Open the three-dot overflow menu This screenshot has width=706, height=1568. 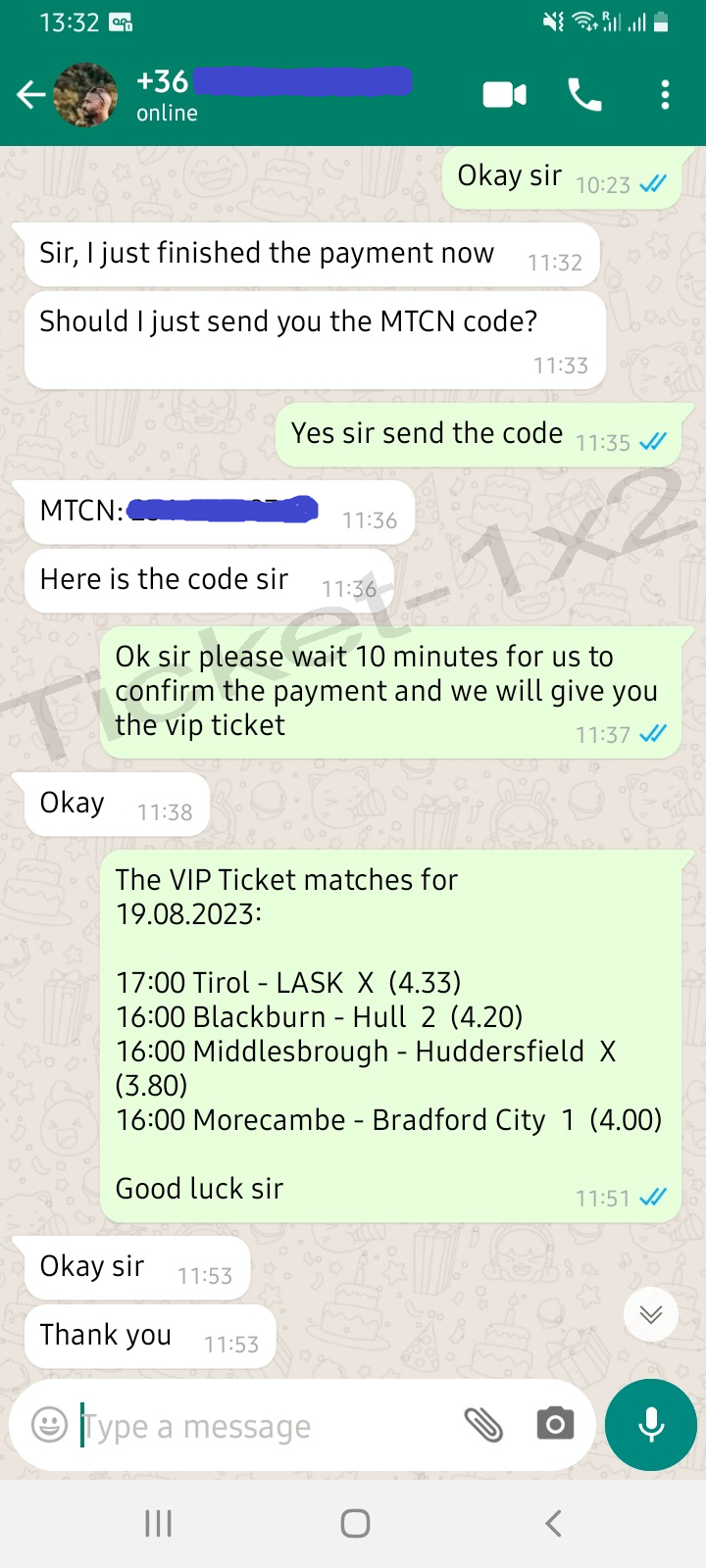pos(665,95)
